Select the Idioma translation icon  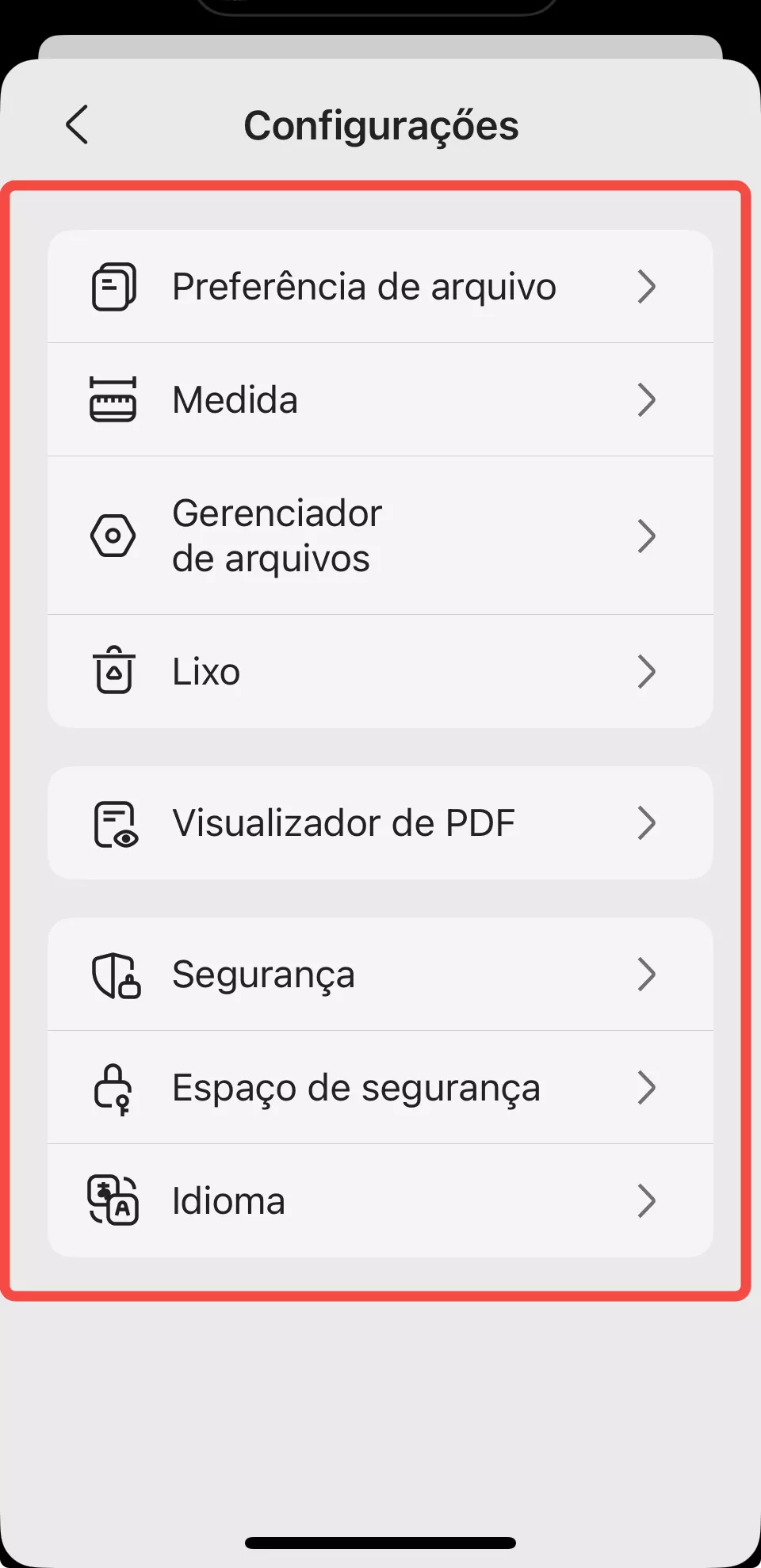point(115,1200)
